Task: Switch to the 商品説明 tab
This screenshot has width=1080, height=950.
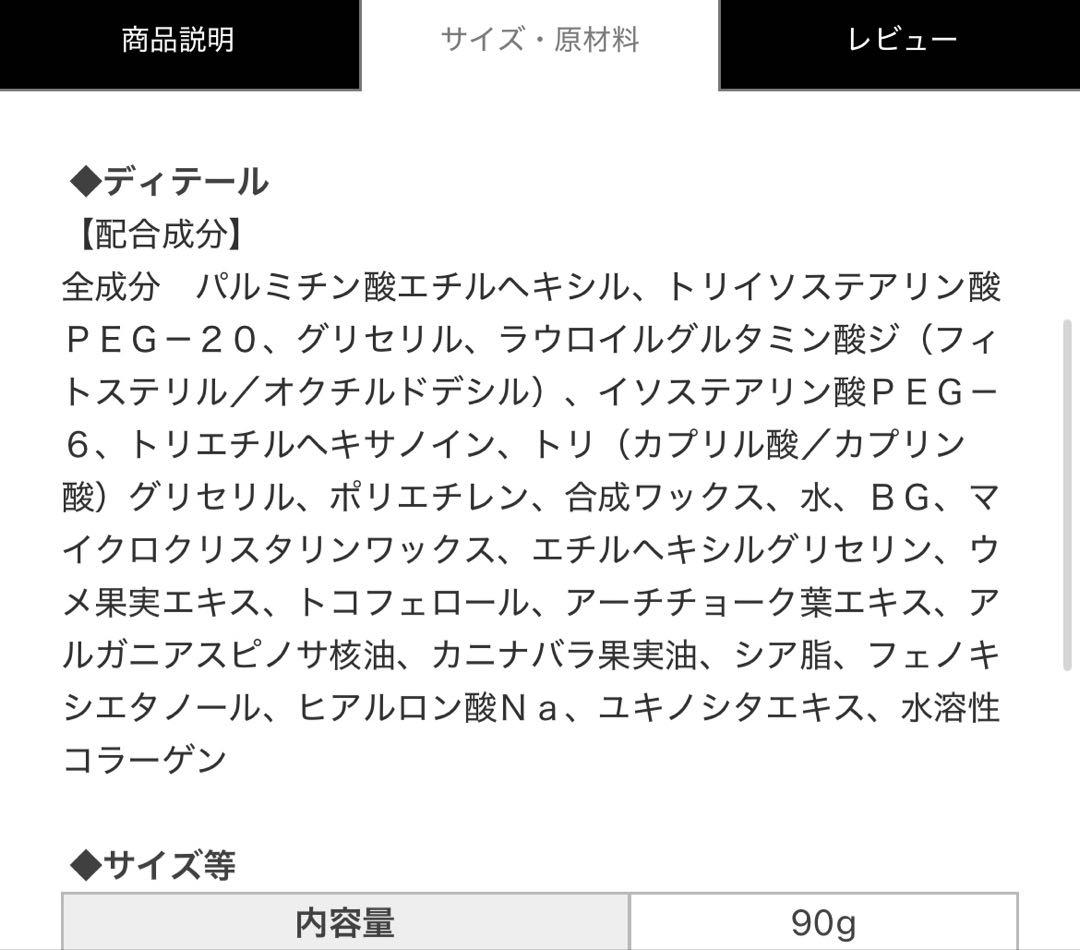Action: point(178,42)
